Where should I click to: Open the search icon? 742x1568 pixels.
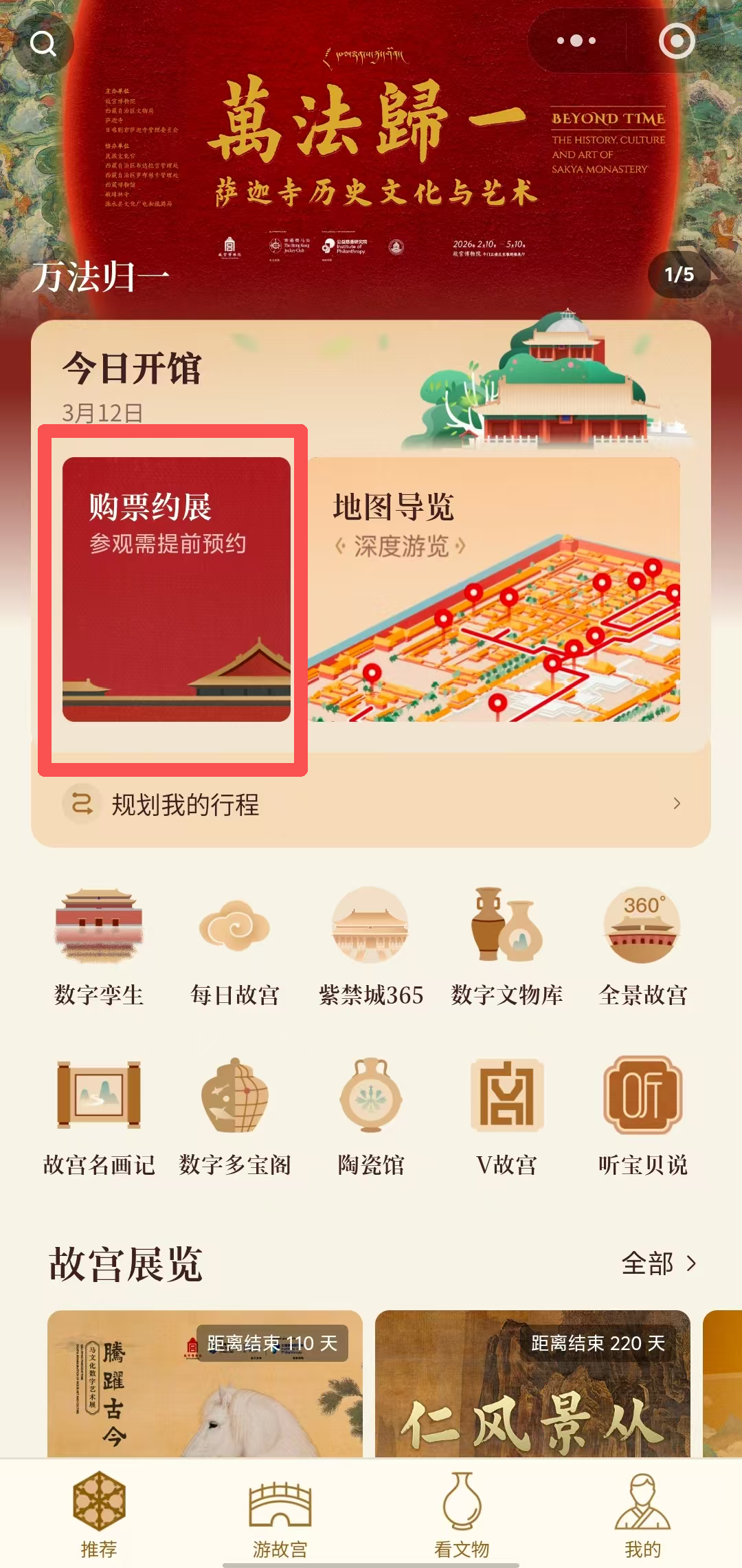coord(43,44)
